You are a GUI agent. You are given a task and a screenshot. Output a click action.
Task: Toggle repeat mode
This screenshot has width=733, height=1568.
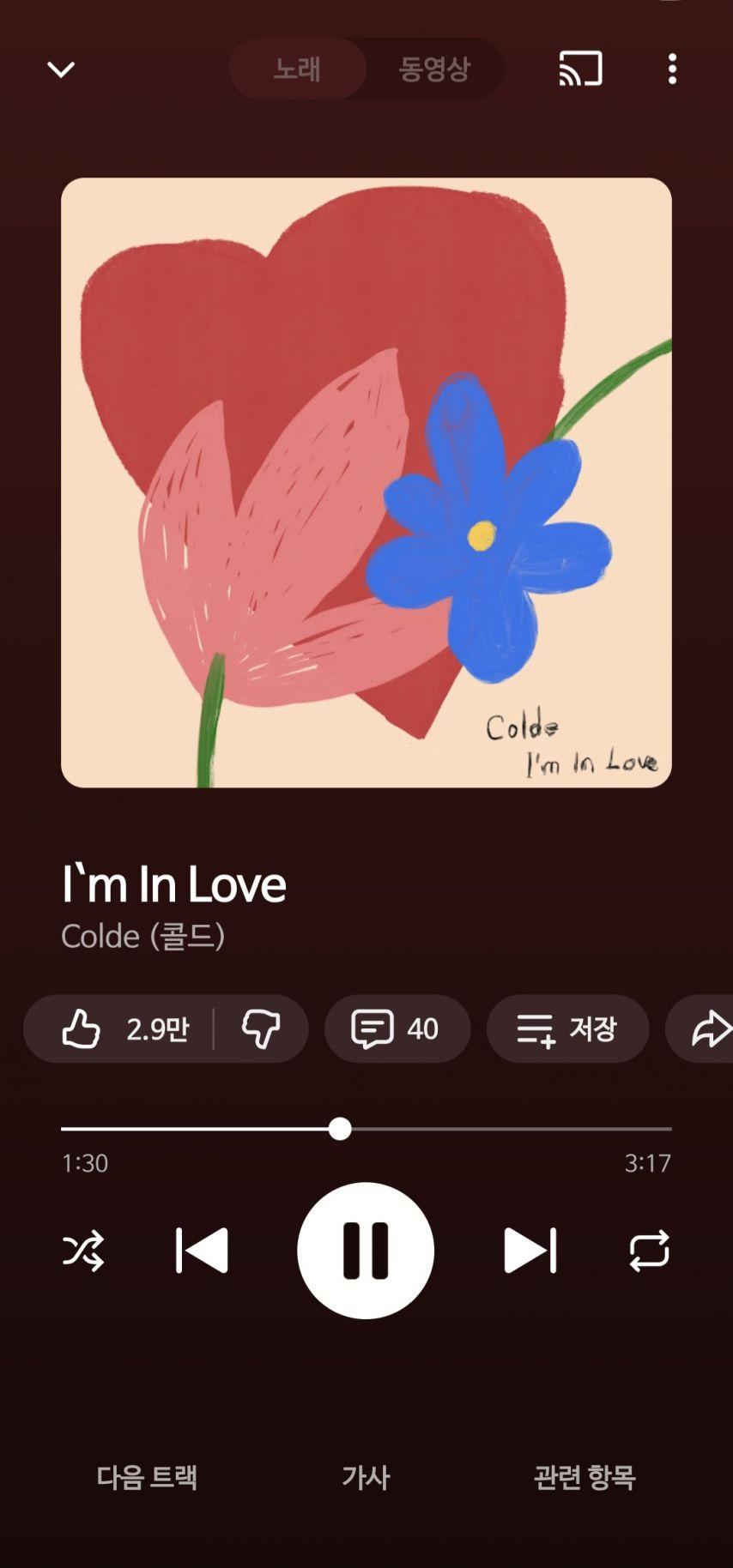pos(648,1251)
